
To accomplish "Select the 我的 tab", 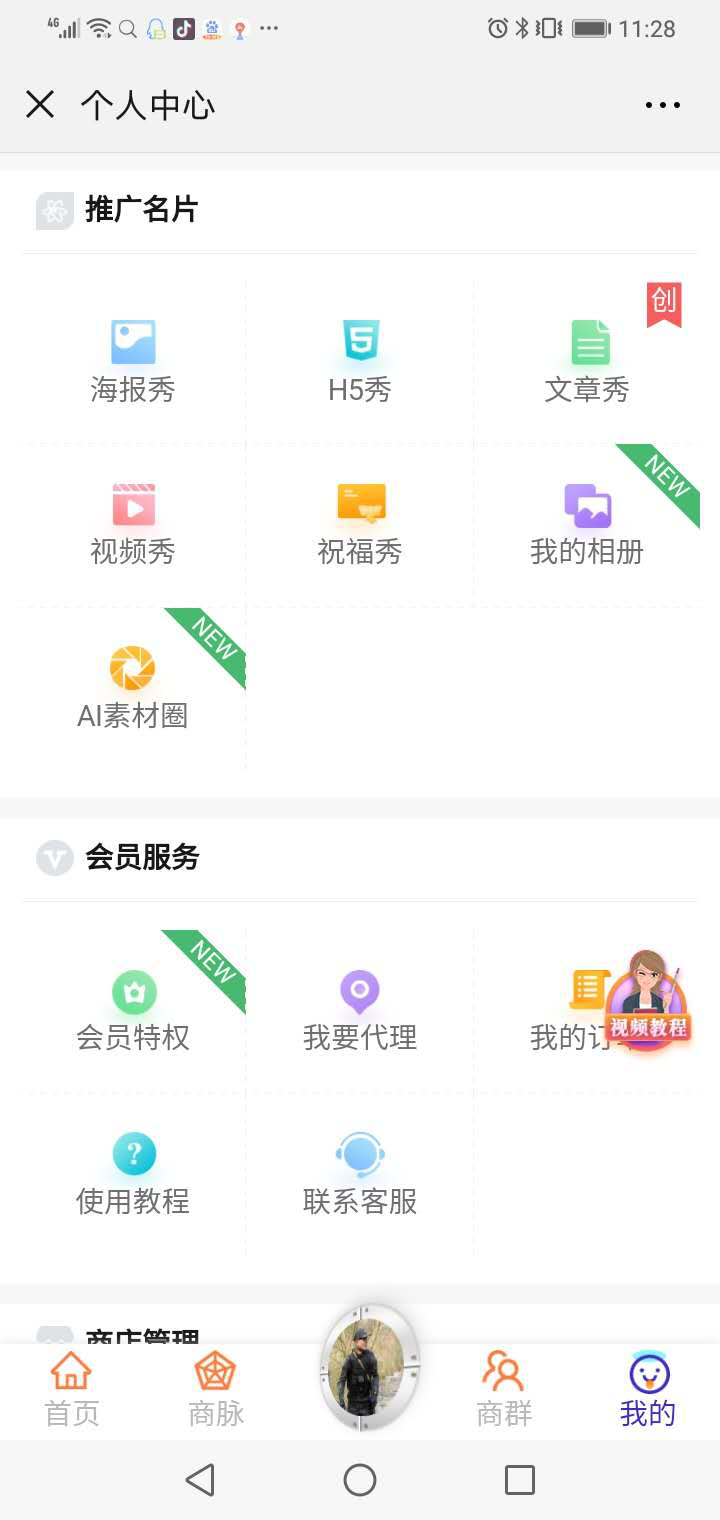I will [648, 1390].
